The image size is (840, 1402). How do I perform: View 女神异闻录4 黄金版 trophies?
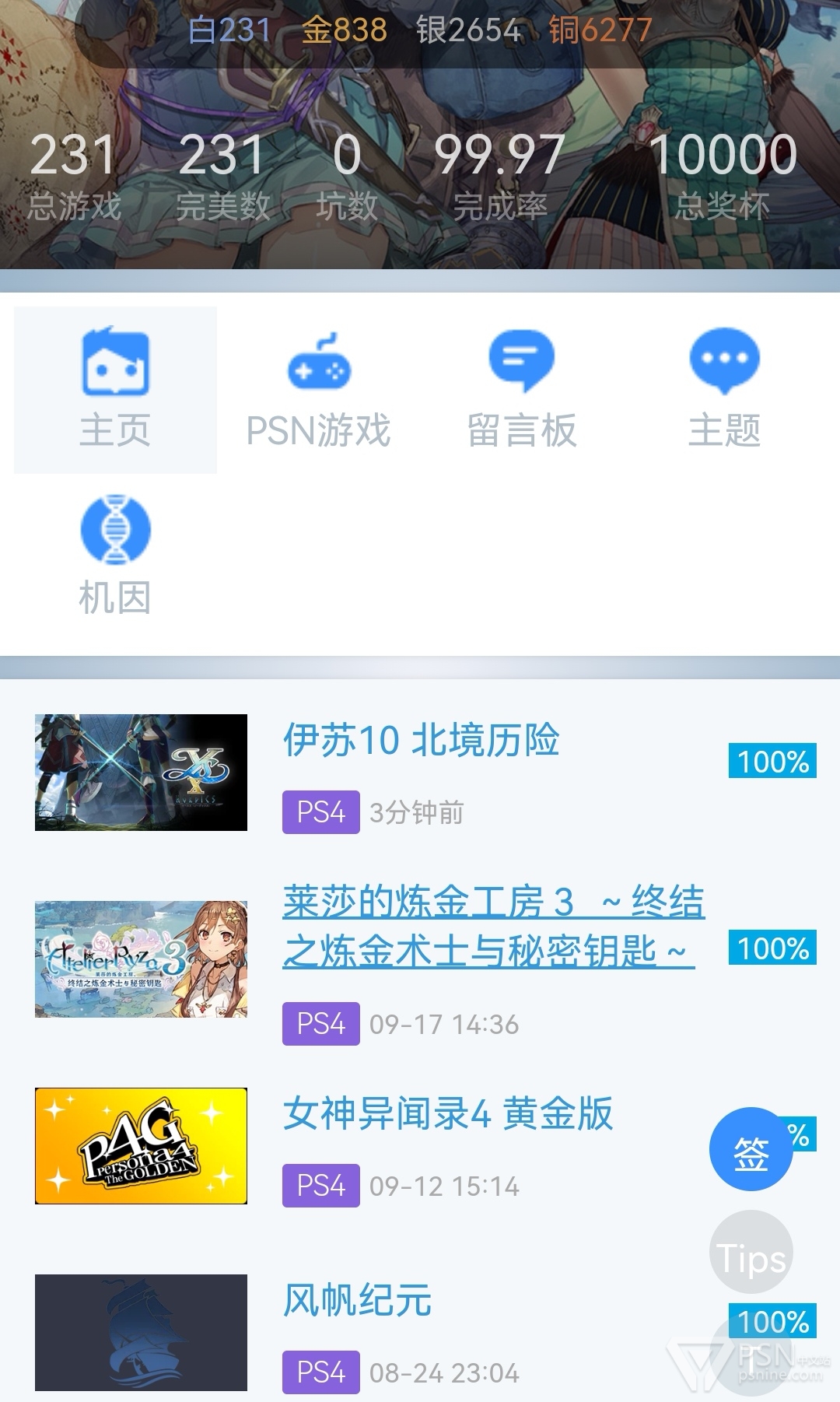(448, 1113)
